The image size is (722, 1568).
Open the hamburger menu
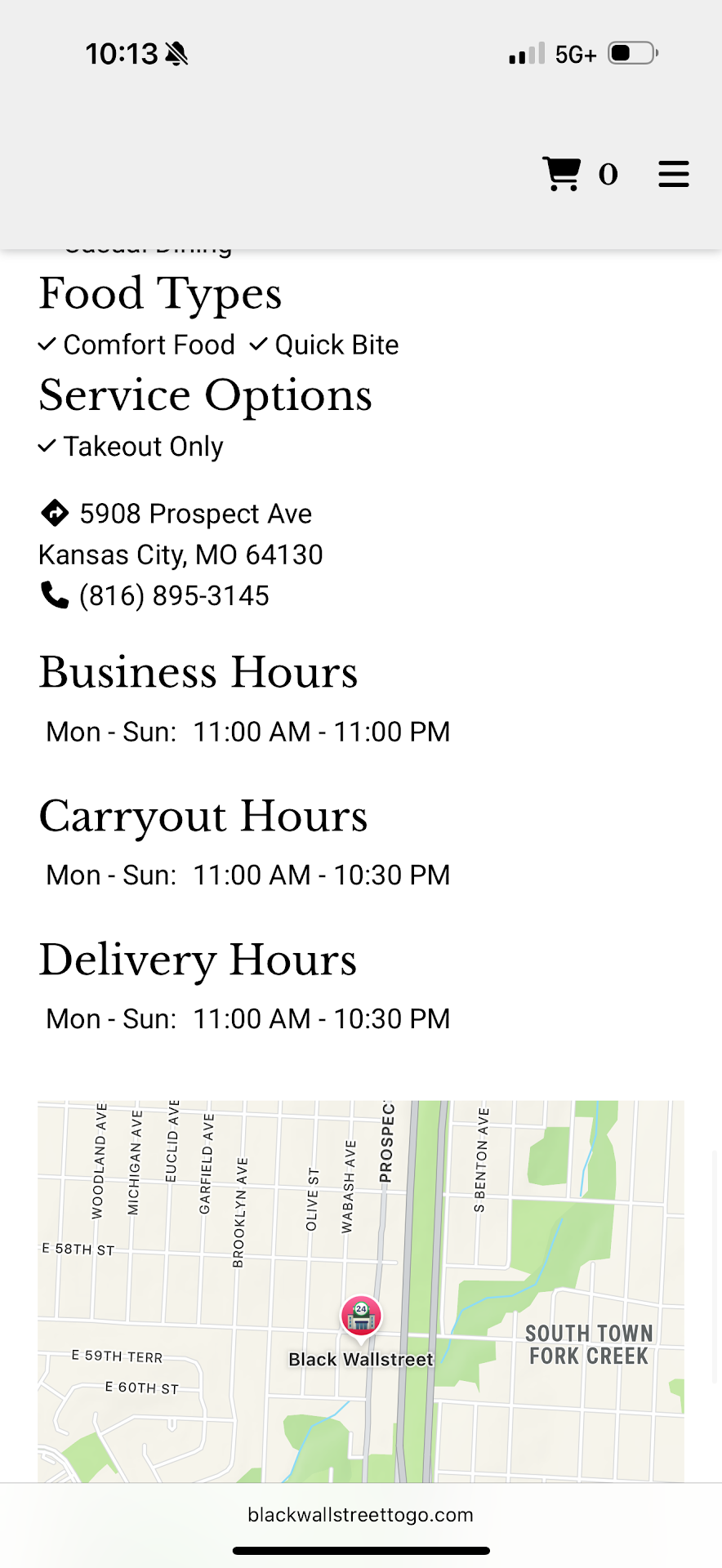(x=673, y=174)
